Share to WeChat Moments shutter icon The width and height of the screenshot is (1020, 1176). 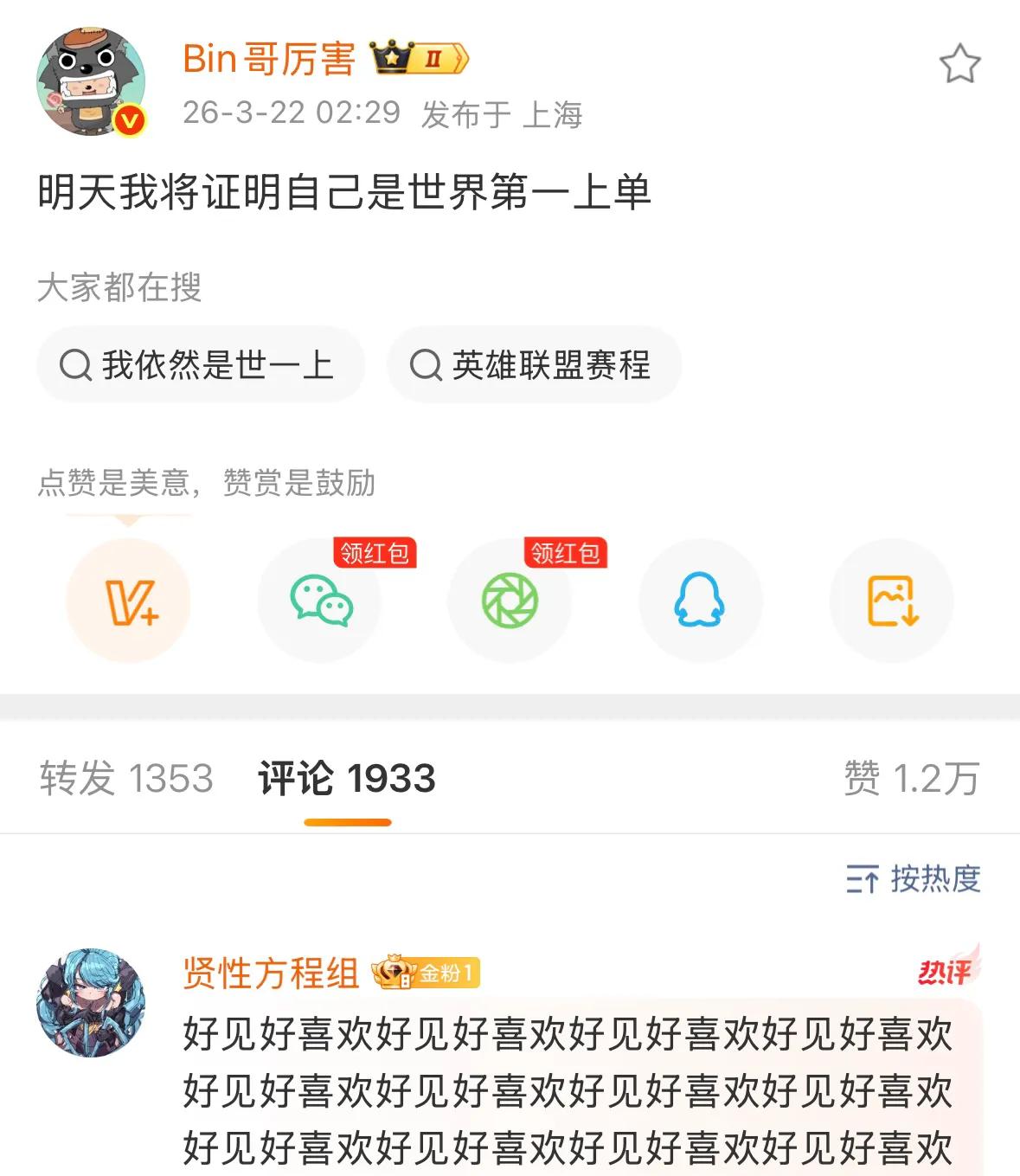pyautogui.click(x=510, y=601)
